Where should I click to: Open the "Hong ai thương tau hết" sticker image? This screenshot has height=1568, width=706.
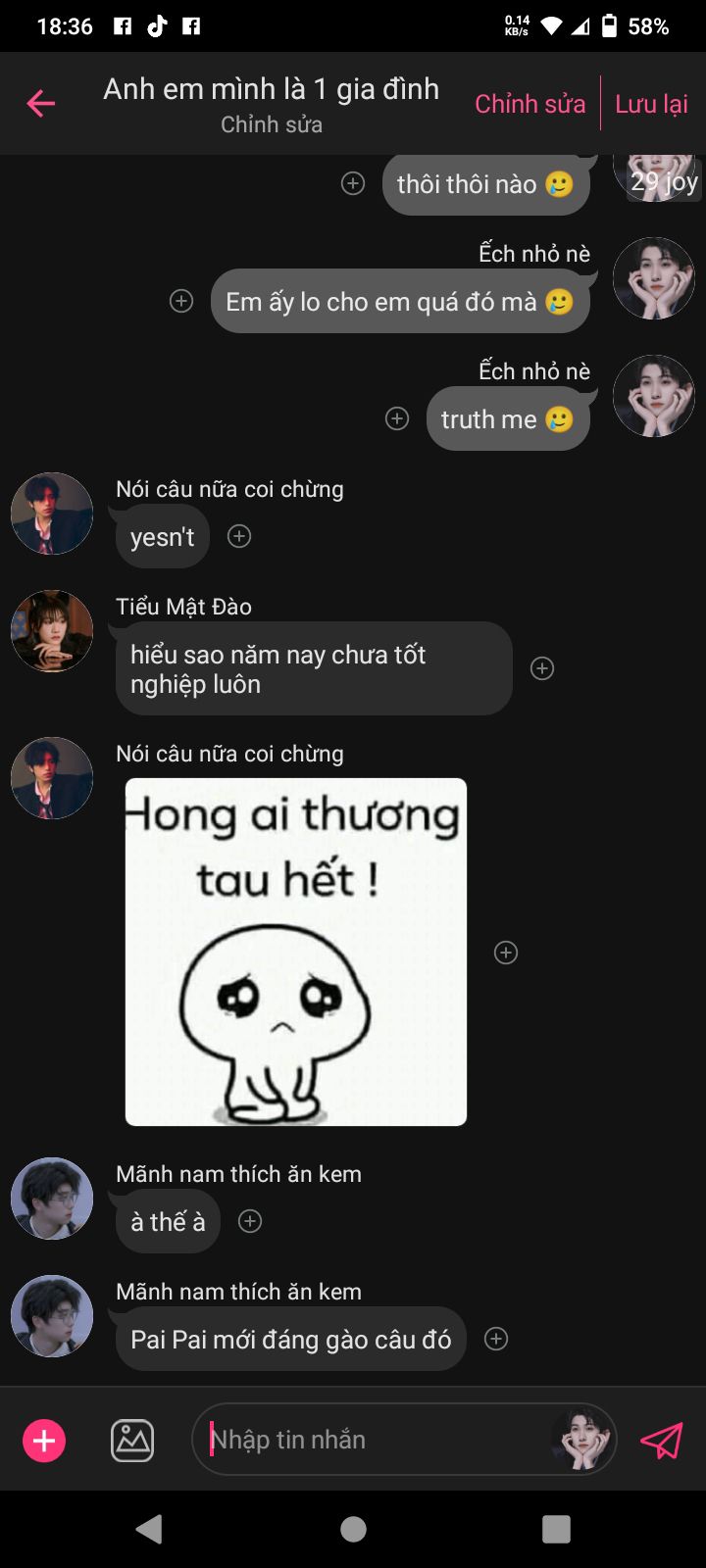tap(296, 952)
